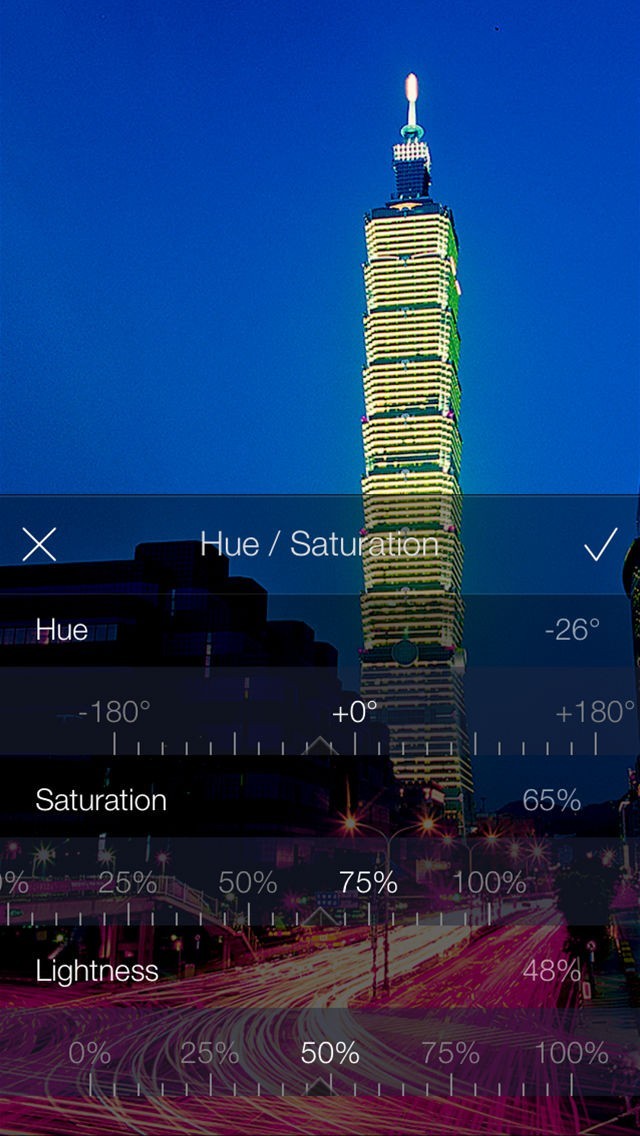Viewport: 640px width, 1136px height.
Task: Cancel the Hue / Saturation adjustment
Action: [x=39, y=545]
